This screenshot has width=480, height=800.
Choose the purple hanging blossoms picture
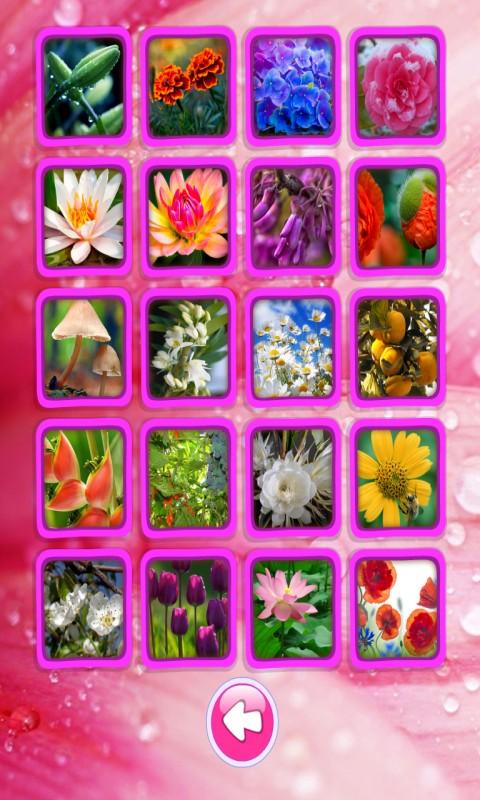click(293, 217)
